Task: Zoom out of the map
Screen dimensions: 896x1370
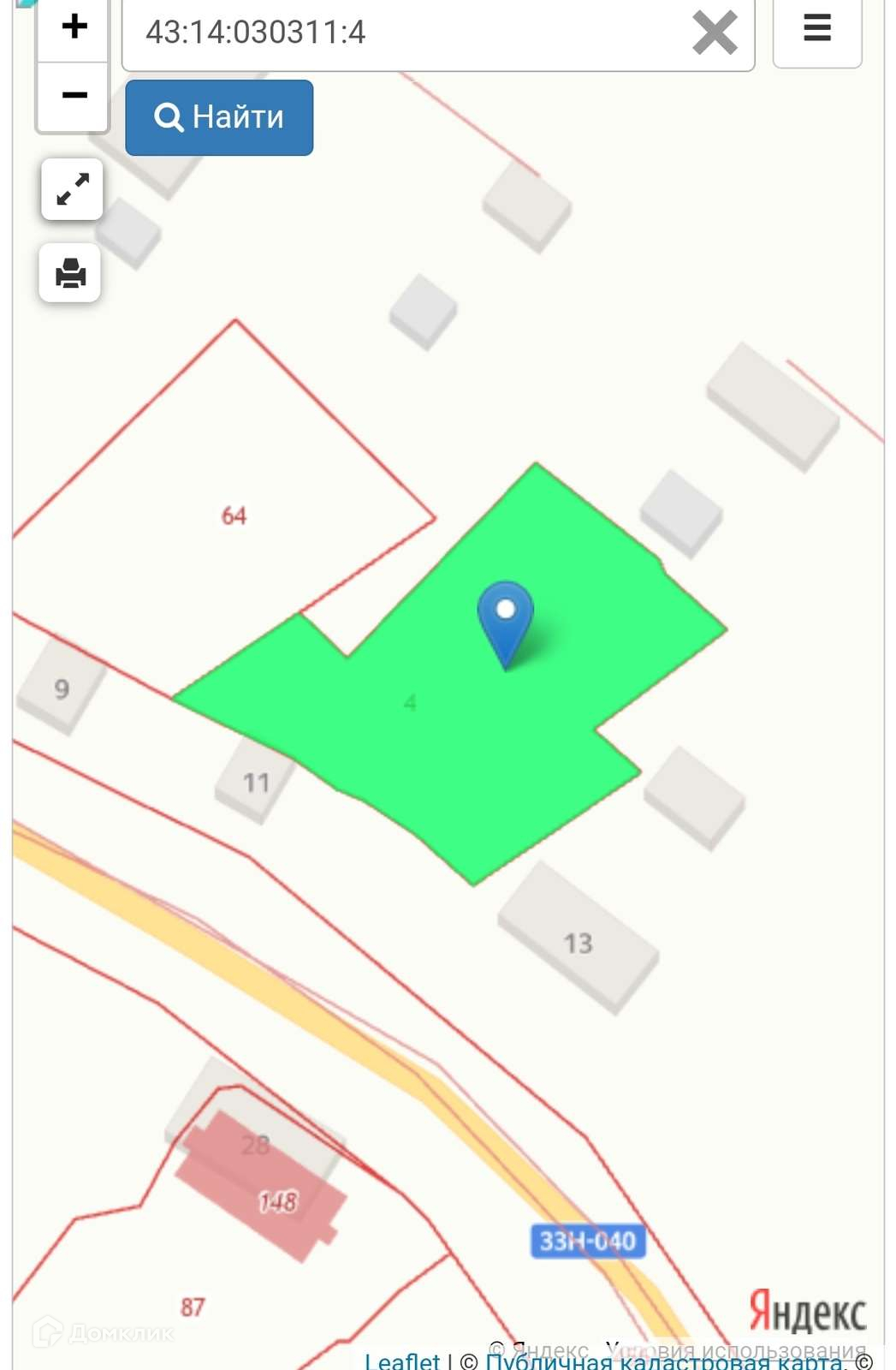Action: pyautogui.click(x=74, y=95)
